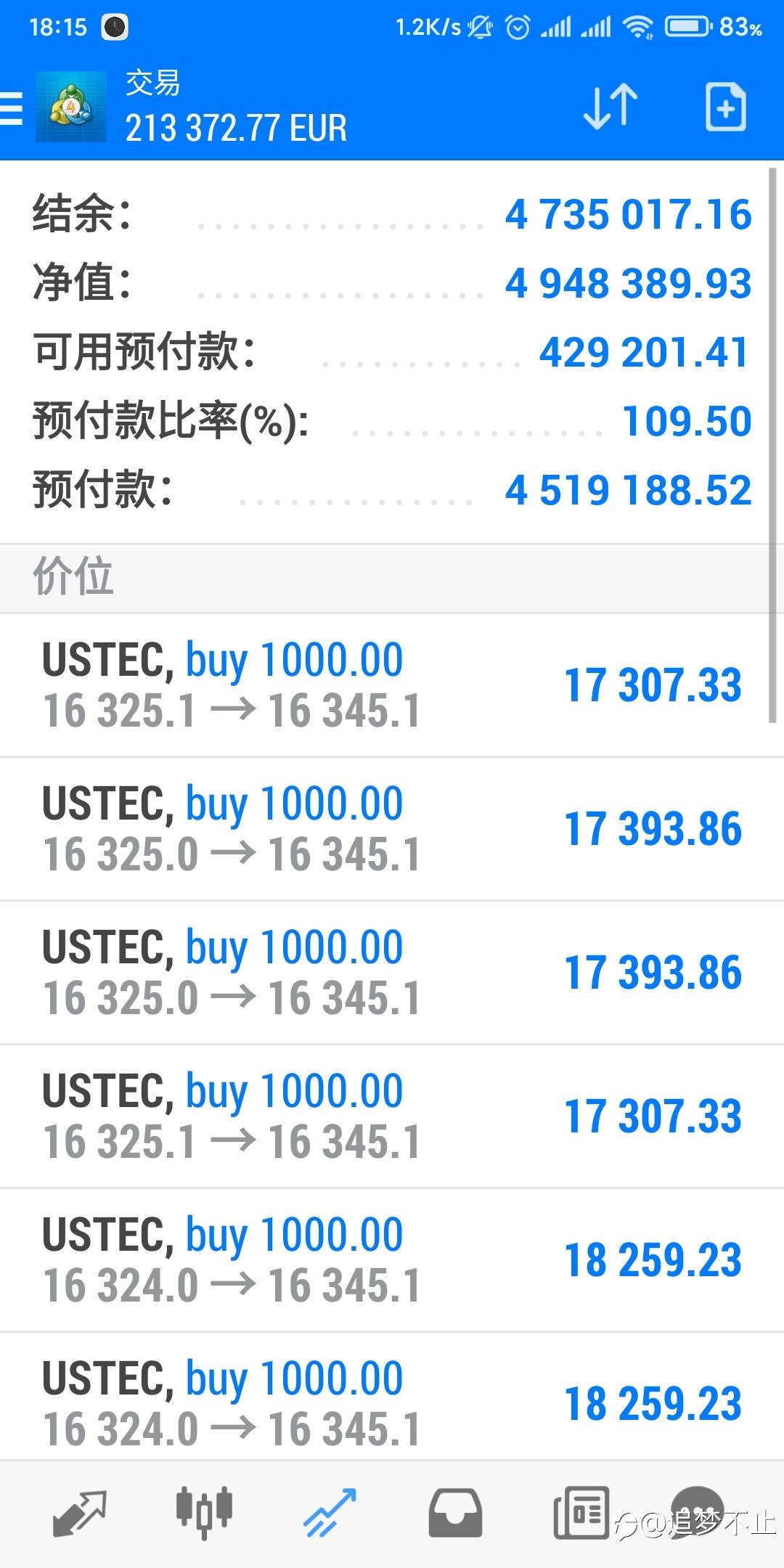Open the News section icon
This screenshot has width=784, height=1568.
(x=580, y=1514)
